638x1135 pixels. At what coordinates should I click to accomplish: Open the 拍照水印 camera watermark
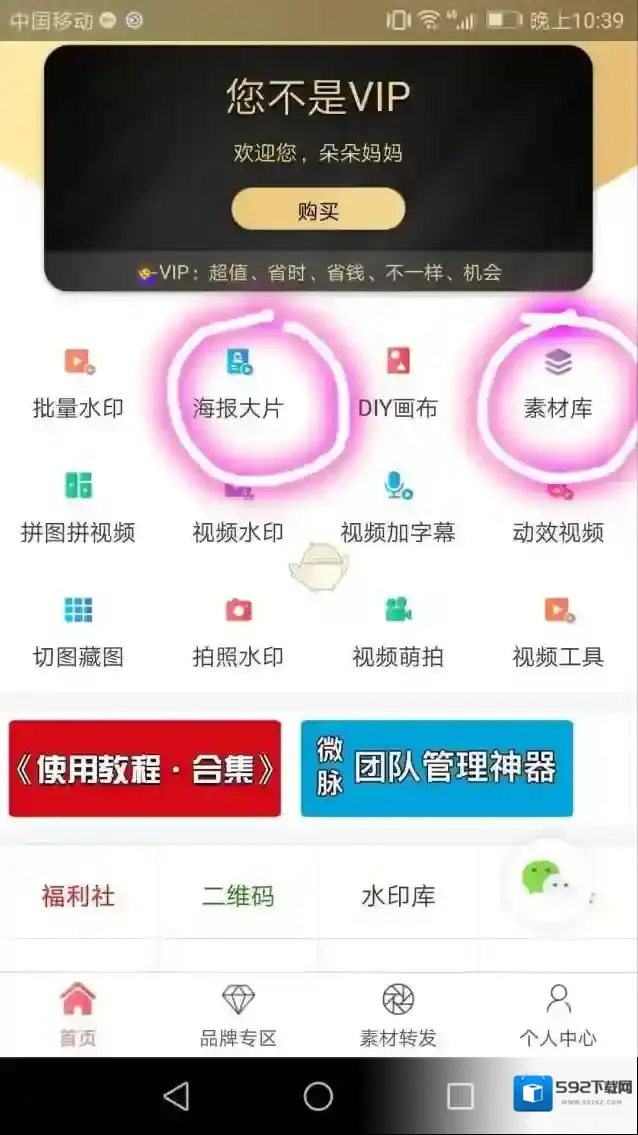tap(238, 632)
